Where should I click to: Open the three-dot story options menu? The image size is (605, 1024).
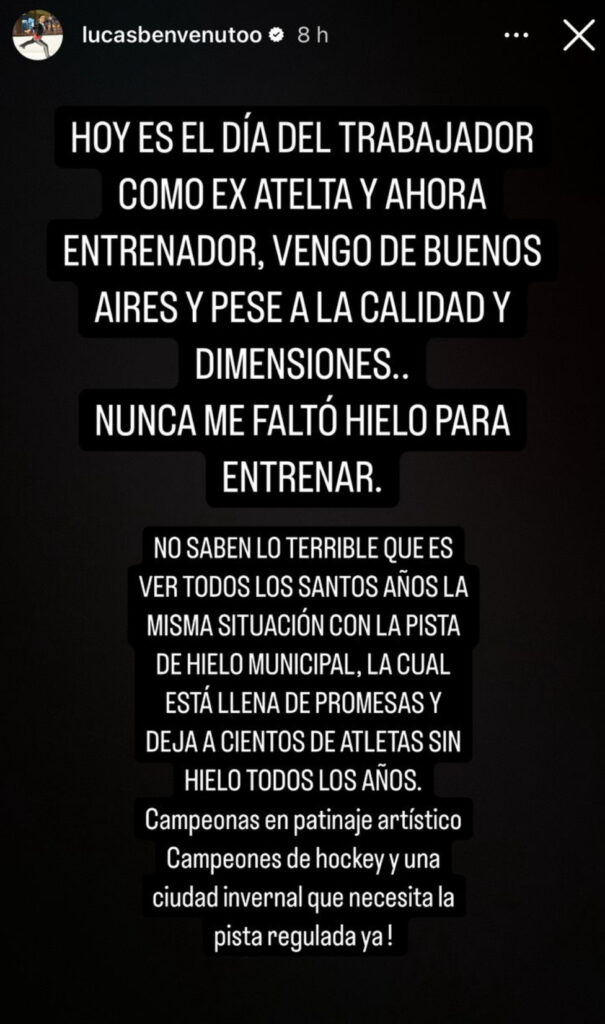point(516,35)
